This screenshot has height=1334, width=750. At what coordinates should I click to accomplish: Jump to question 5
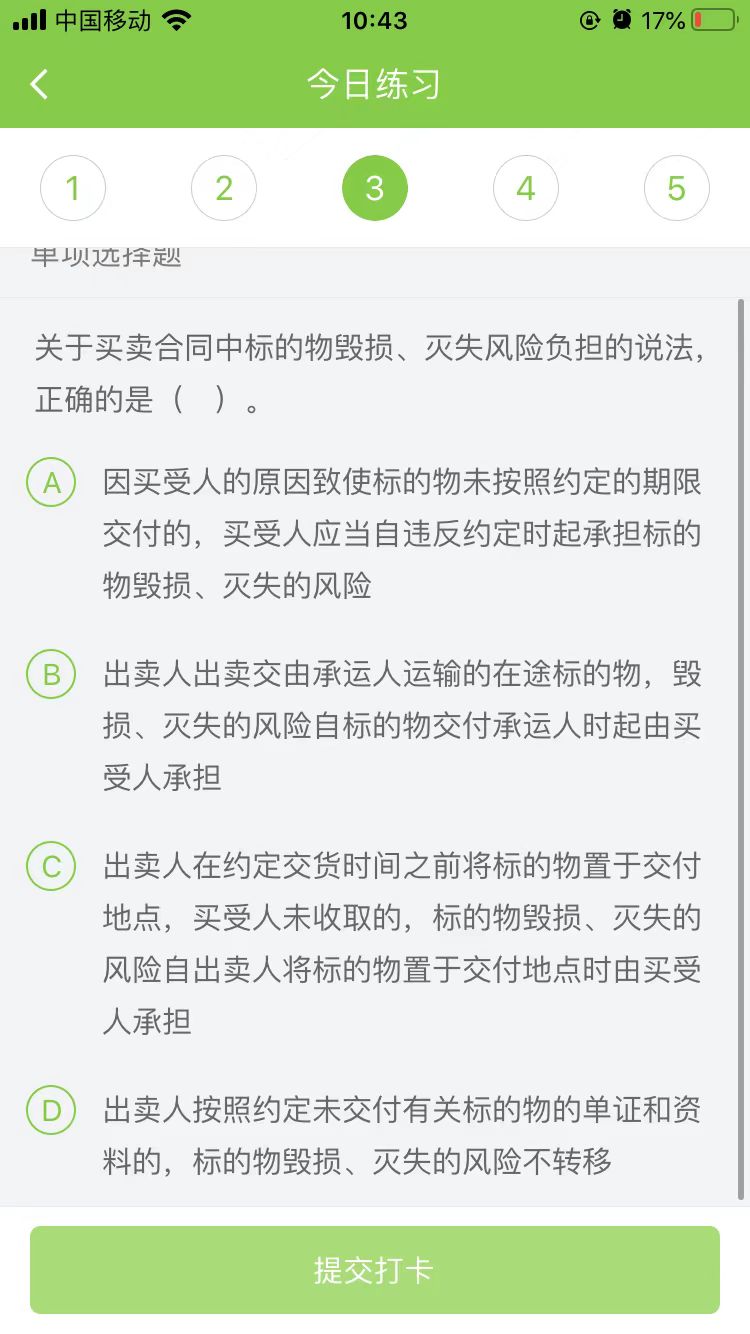[677, 188]
